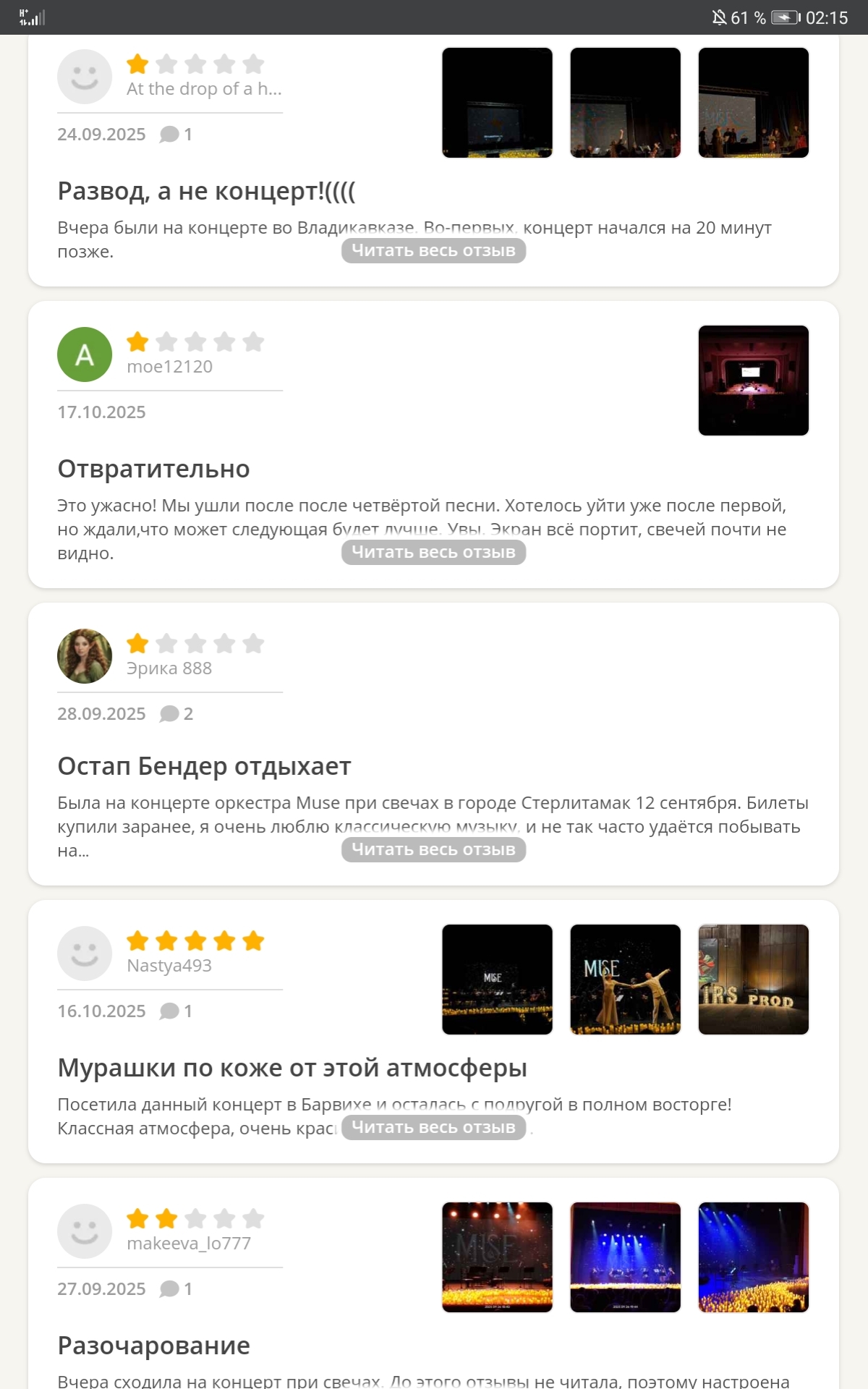Viewport: 868px width, 1389px height.
Task: Visit Эрика 888's profile avatar
Action: [85, 656]
